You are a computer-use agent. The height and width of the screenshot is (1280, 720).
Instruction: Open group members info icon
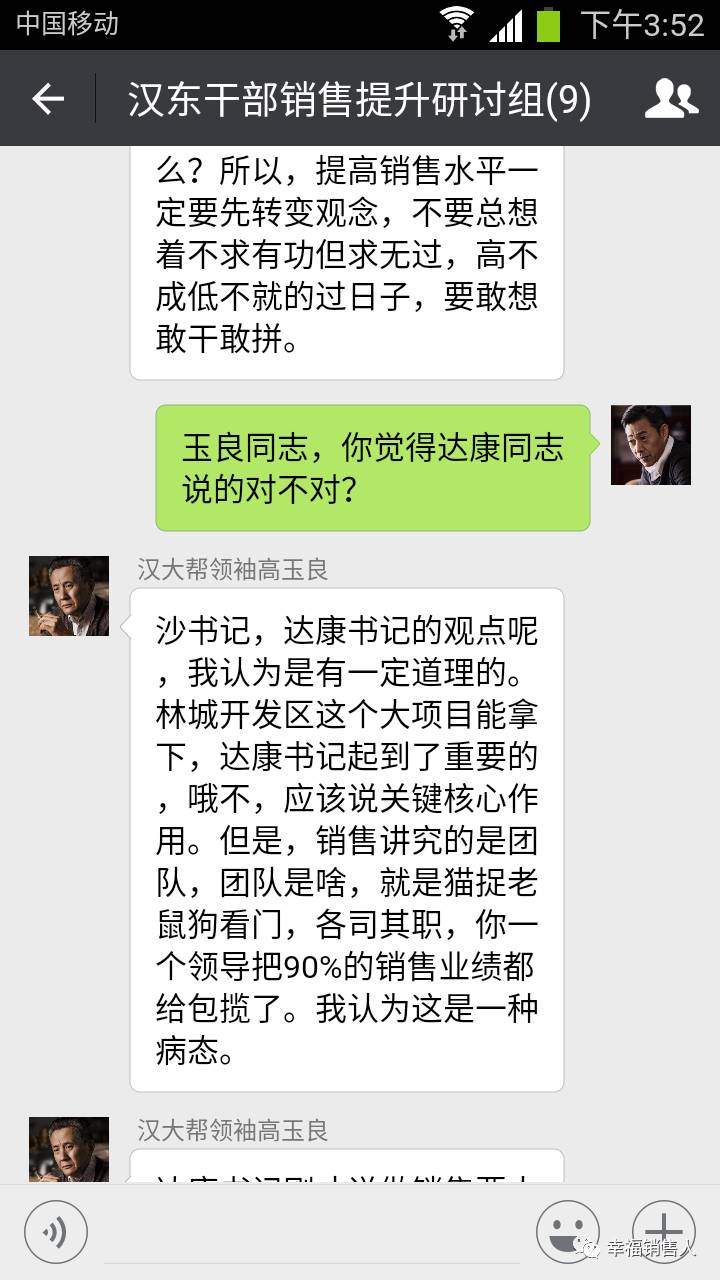coord(671,98)
